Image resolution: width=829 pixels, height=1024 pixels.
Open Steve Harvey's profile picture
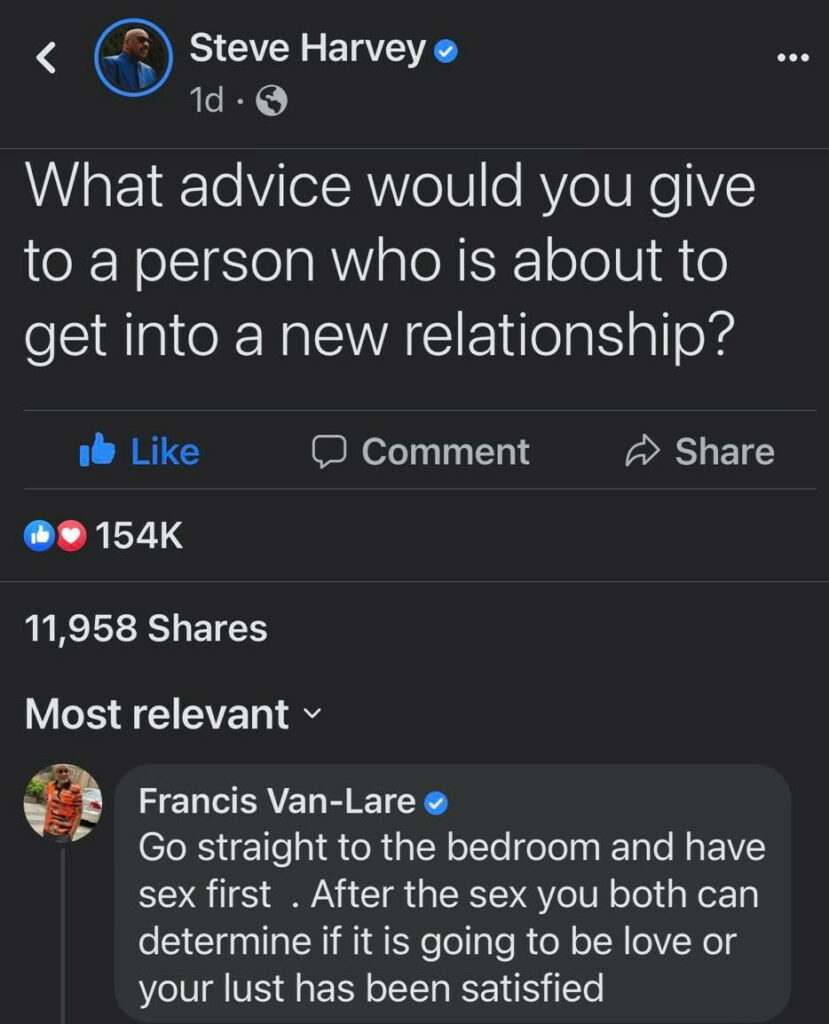point(127,59)
